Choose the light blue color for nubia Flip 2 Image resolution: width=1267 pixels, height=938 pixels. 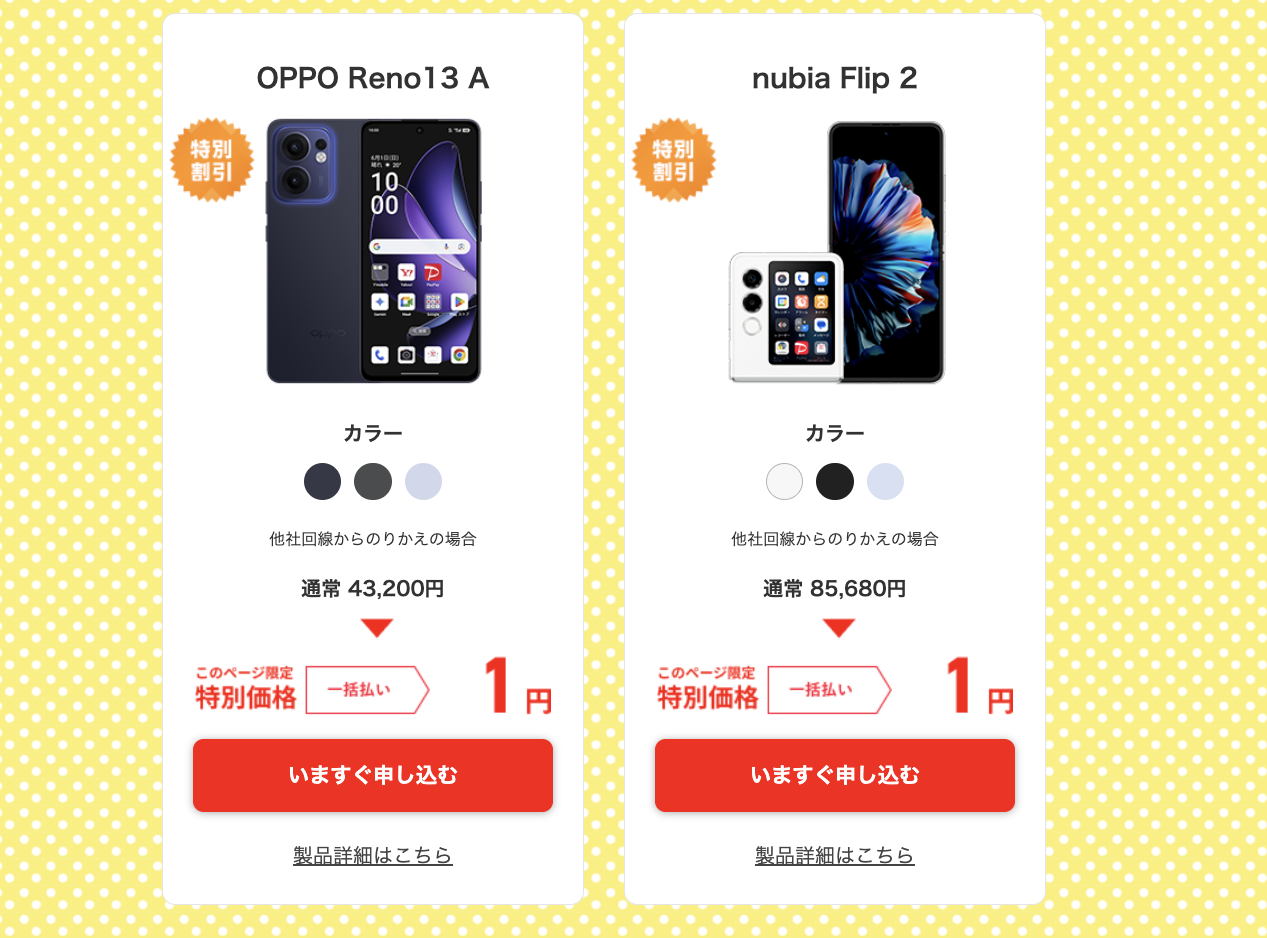click(885, 481)
